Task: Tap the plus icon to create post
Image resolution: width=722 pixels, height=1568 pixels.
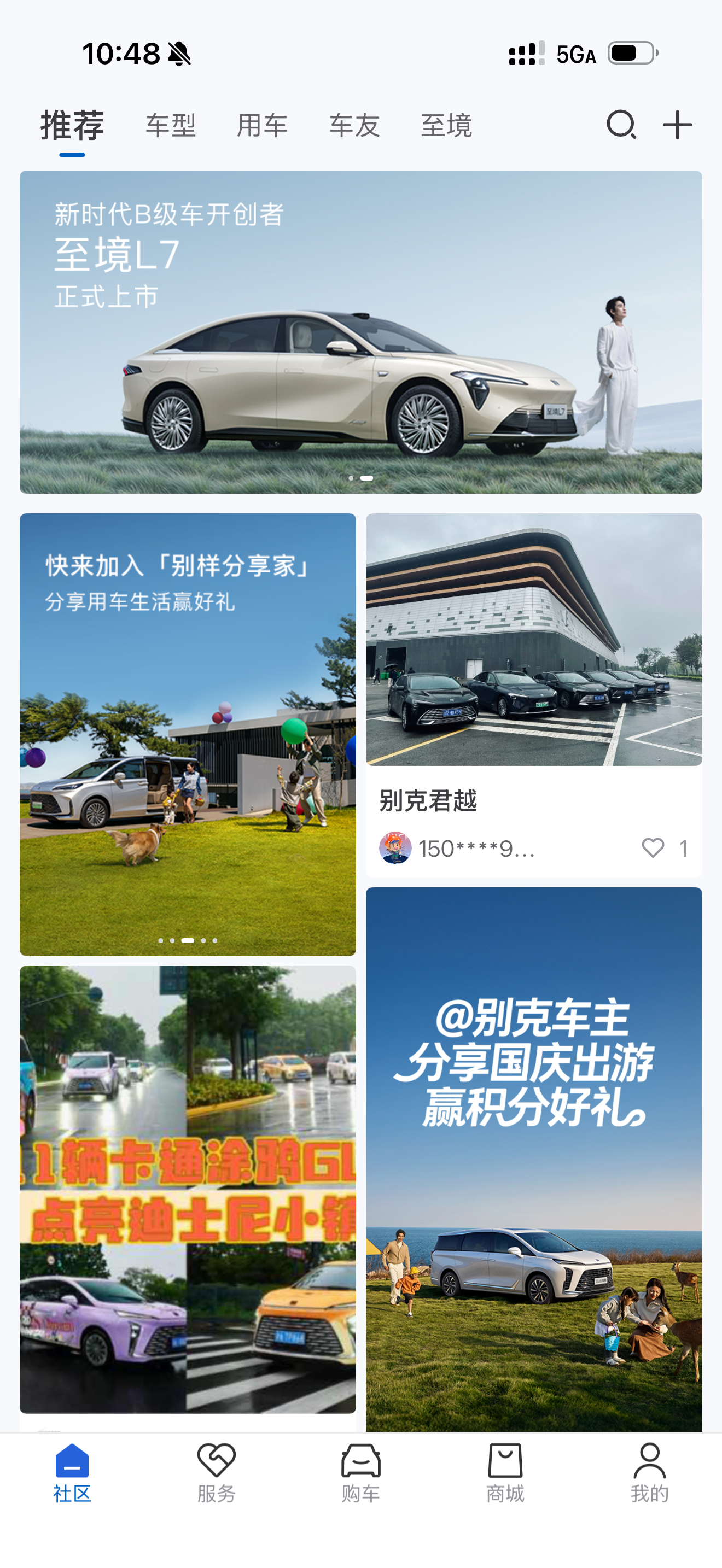Action: click(x=677, y=125)
